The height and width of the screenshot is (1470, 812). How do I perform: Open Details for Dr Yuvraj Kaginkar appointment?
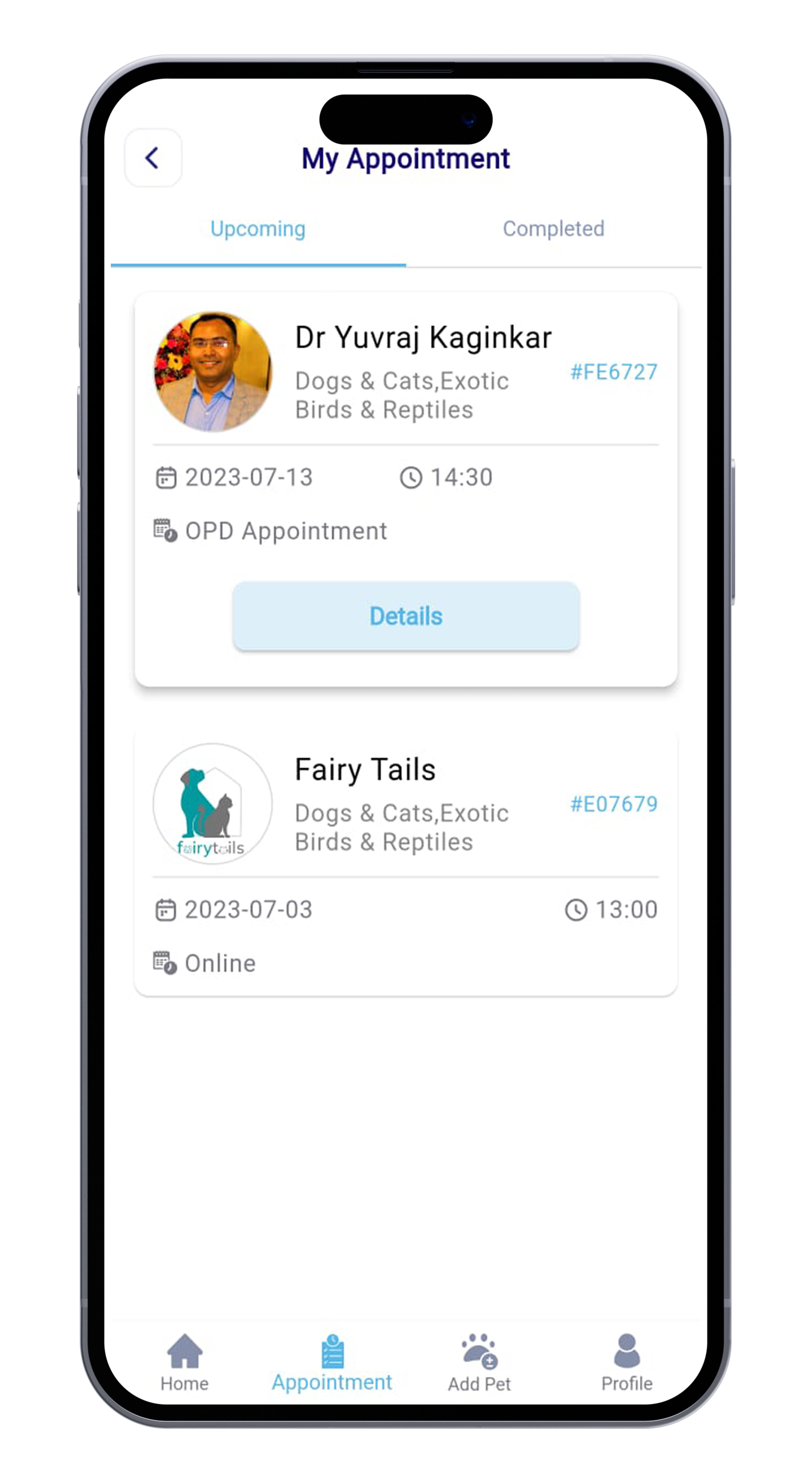tap(405, 616)
